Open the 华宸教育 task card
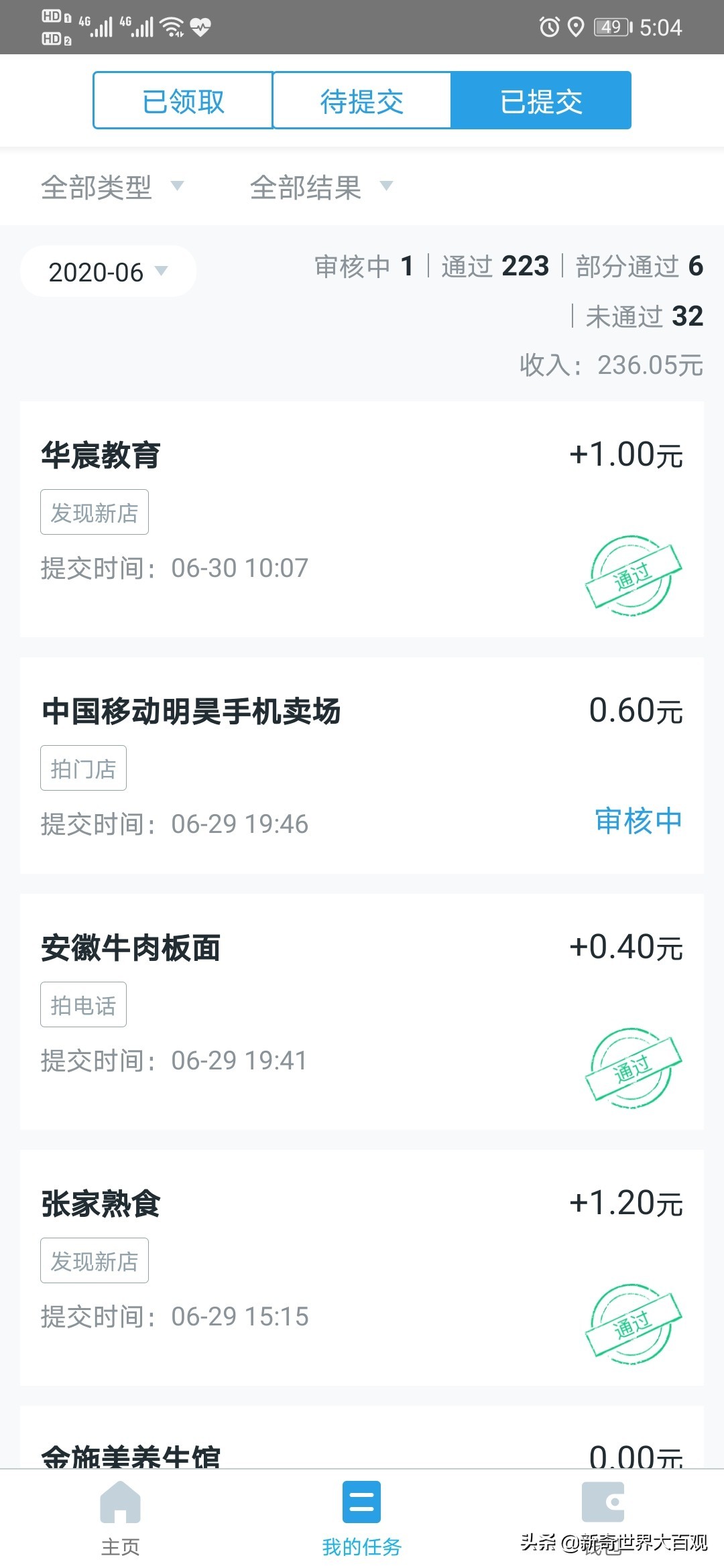Screen dimensions: 724x1568 coord(362,519)
